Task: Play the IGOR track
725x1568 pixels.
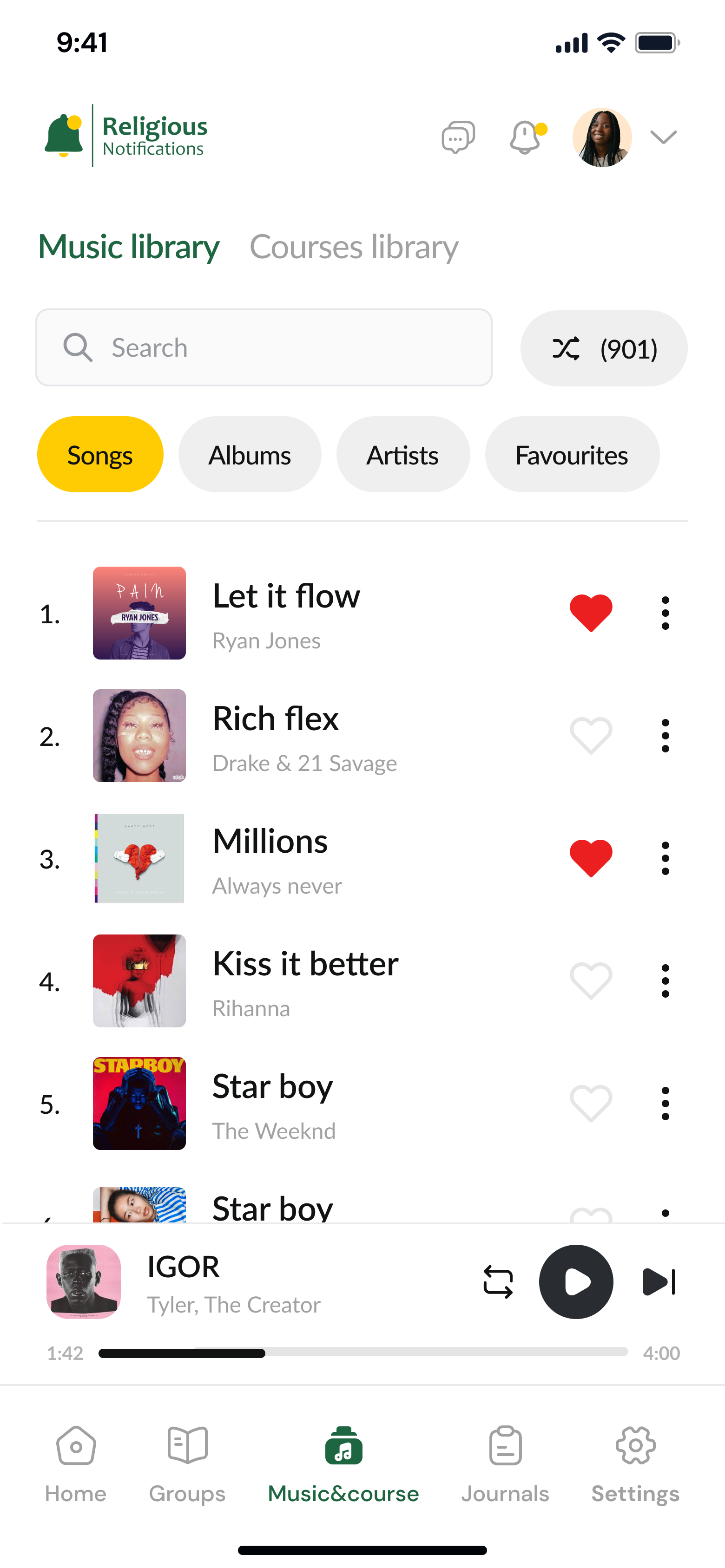Action: (576, 1282)
